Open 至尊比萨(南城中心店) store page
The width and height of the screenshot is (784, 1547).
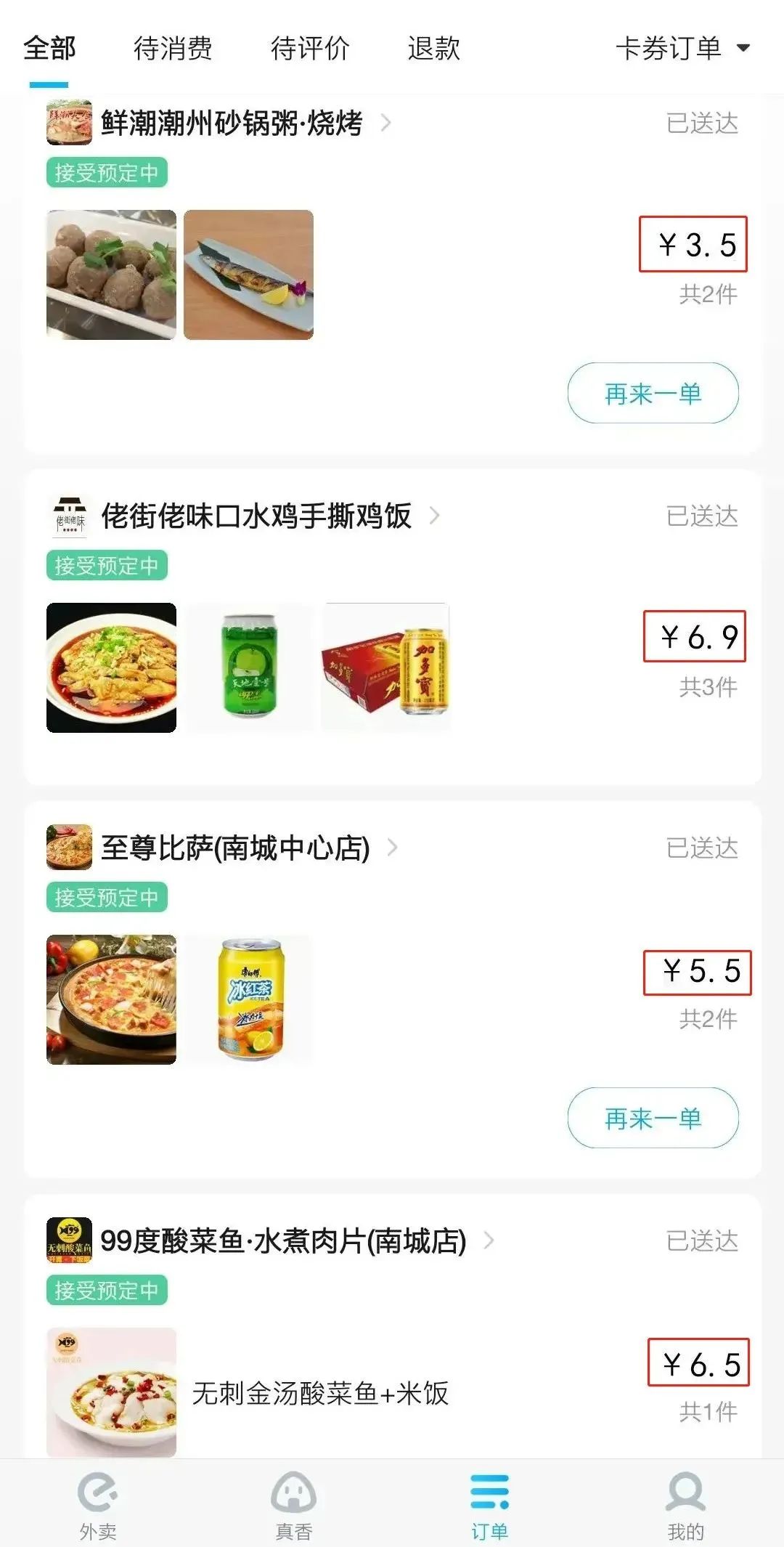pyautogui.click(x=236, y=848)
